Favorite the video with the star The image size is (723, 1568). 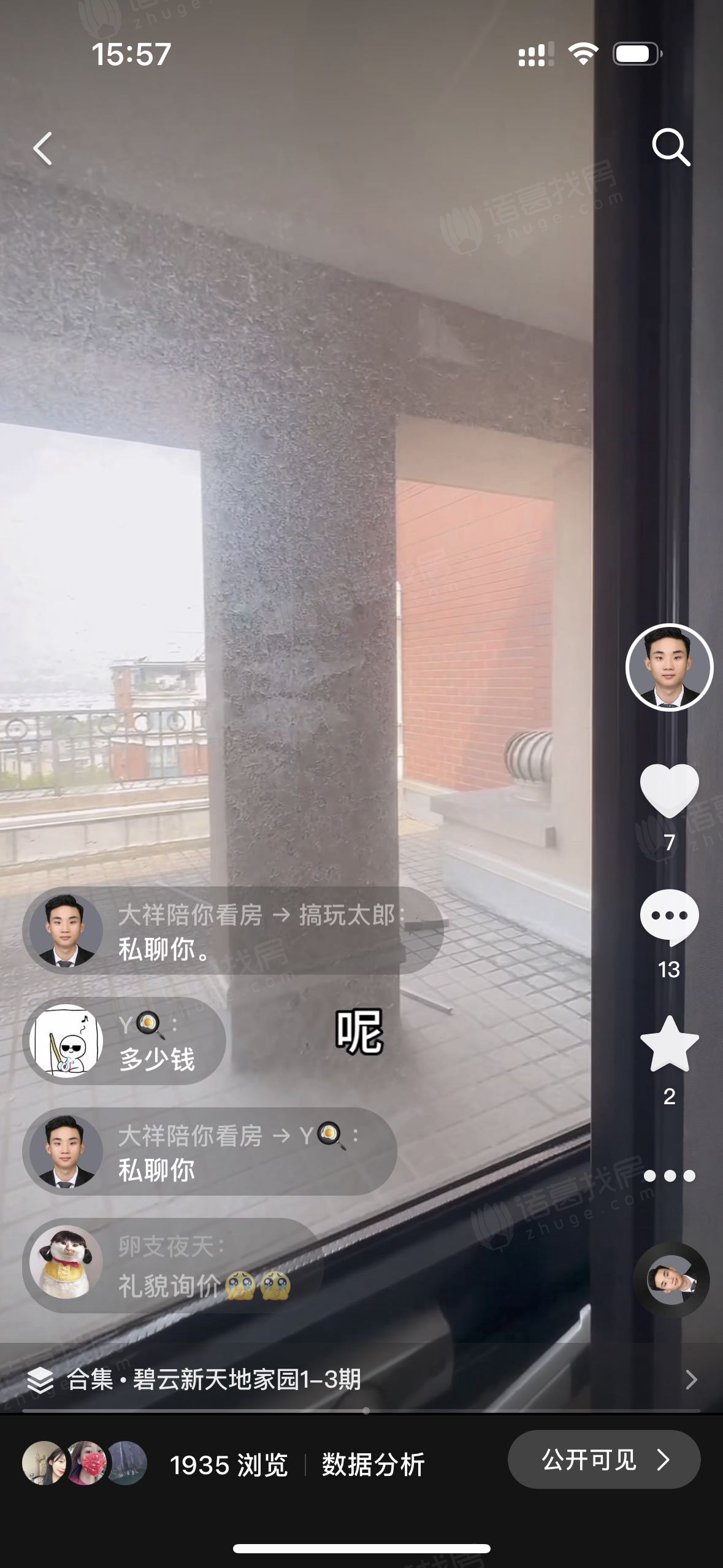click(669, 1045)
